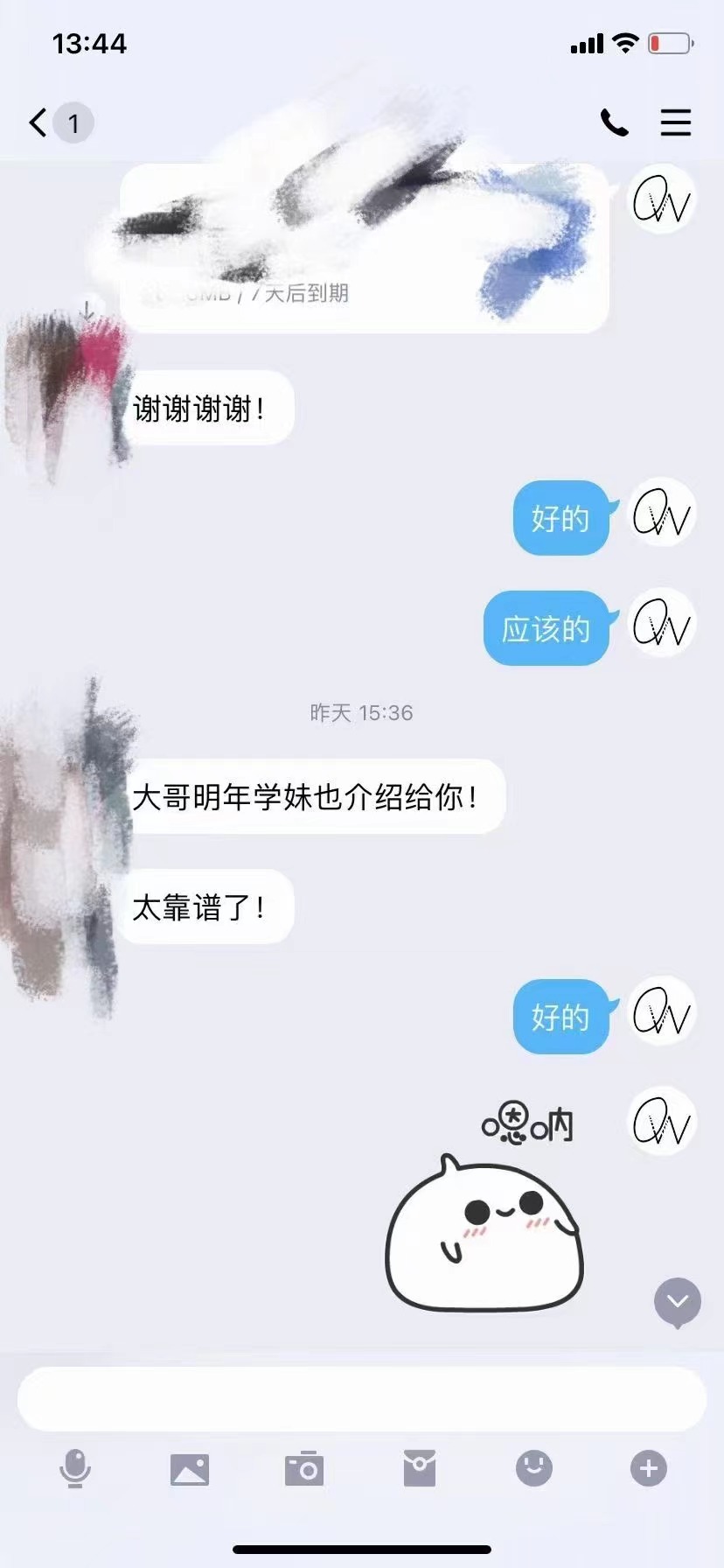Open the chat settings menu
The height and width of the screenshot is (1568, 724).
(x=675, y=122)
